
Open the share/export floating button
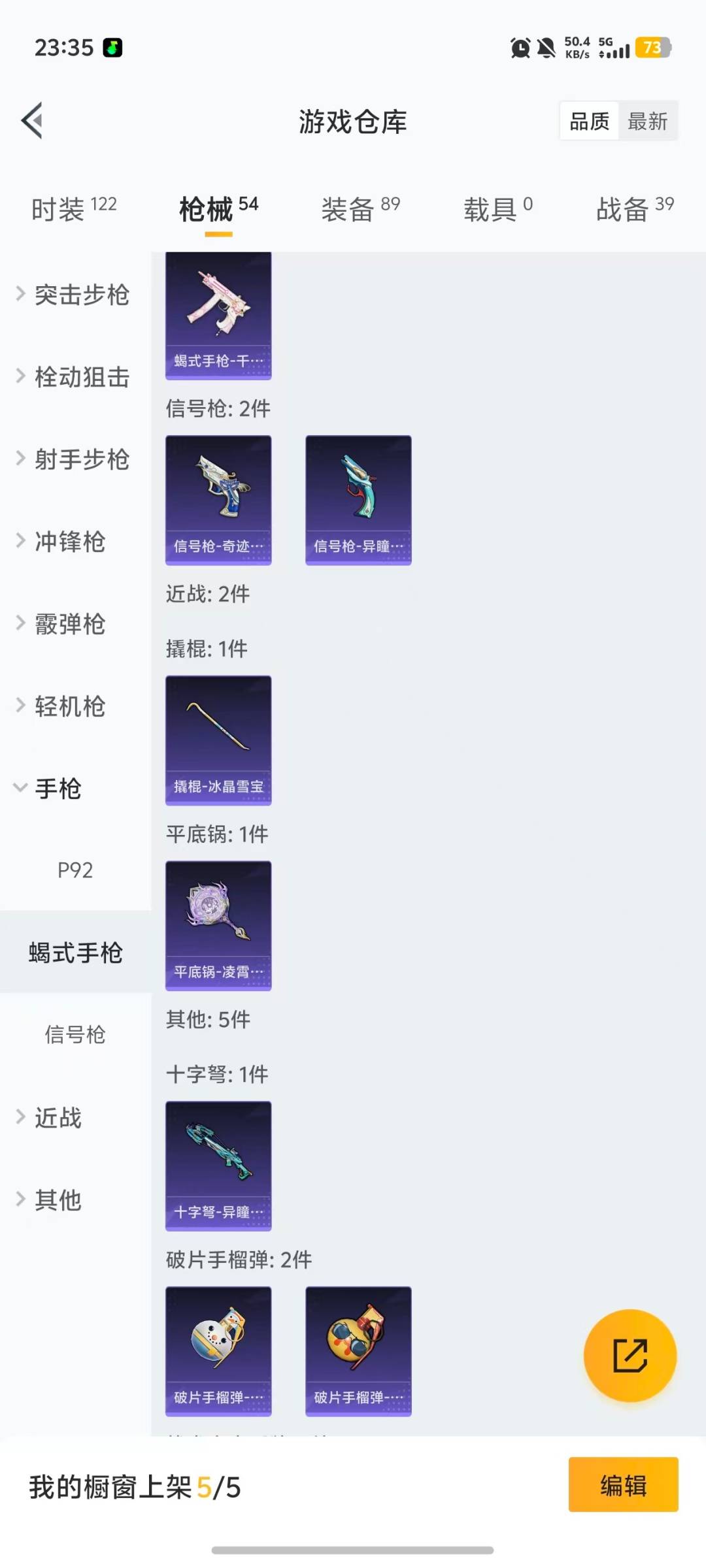[x=630, y=1356]
